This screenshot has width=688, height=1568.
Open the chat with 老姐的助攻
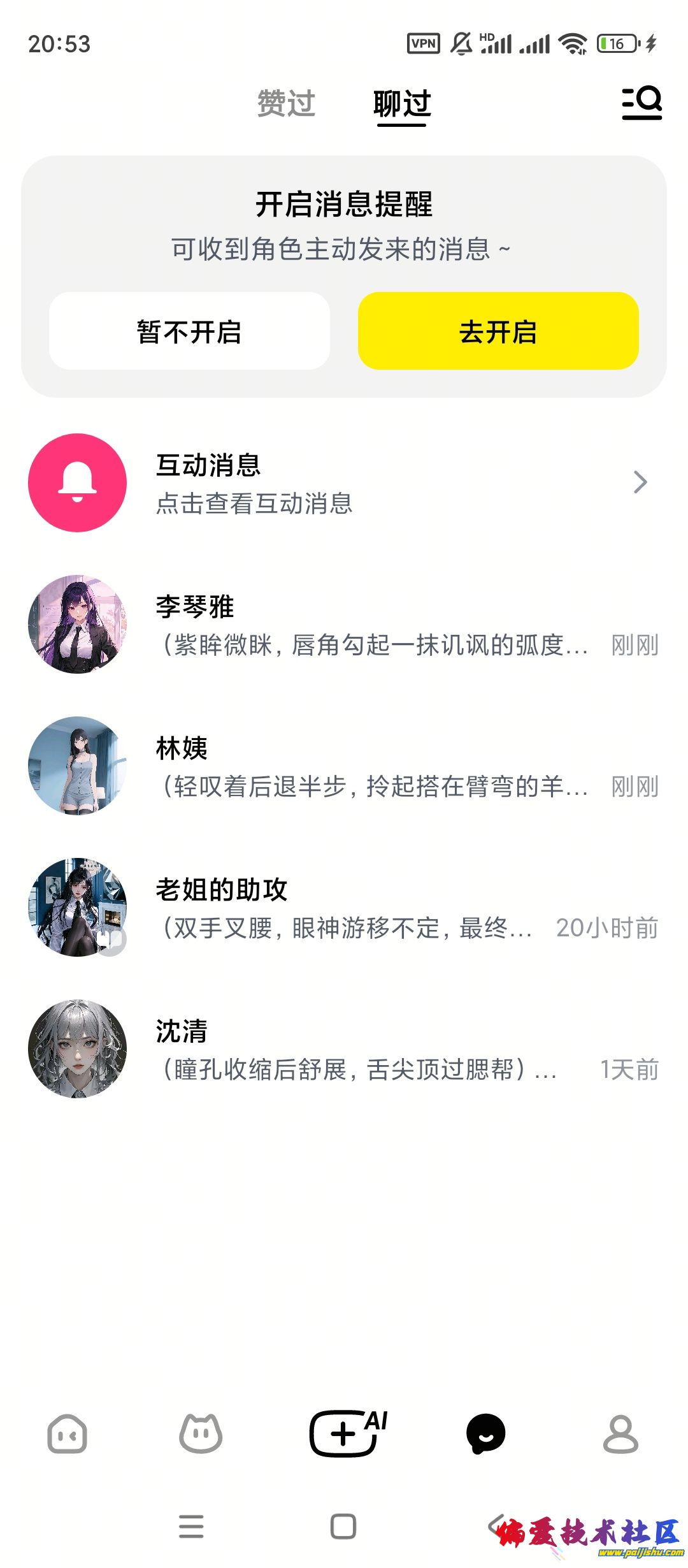click(x=344, y=908)
